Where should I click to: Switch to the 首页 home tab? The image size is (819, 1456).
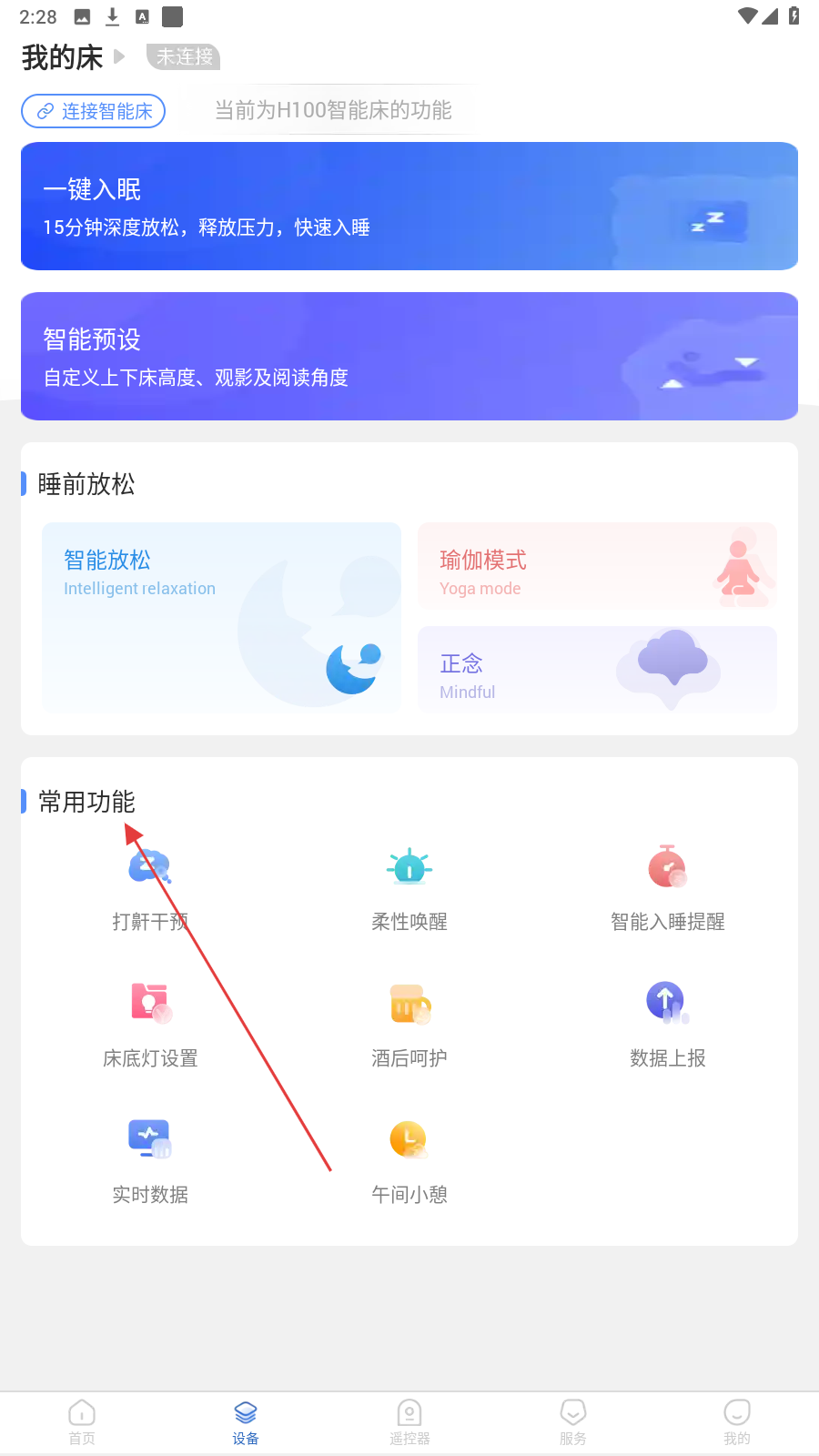[x=82, y=1422]
